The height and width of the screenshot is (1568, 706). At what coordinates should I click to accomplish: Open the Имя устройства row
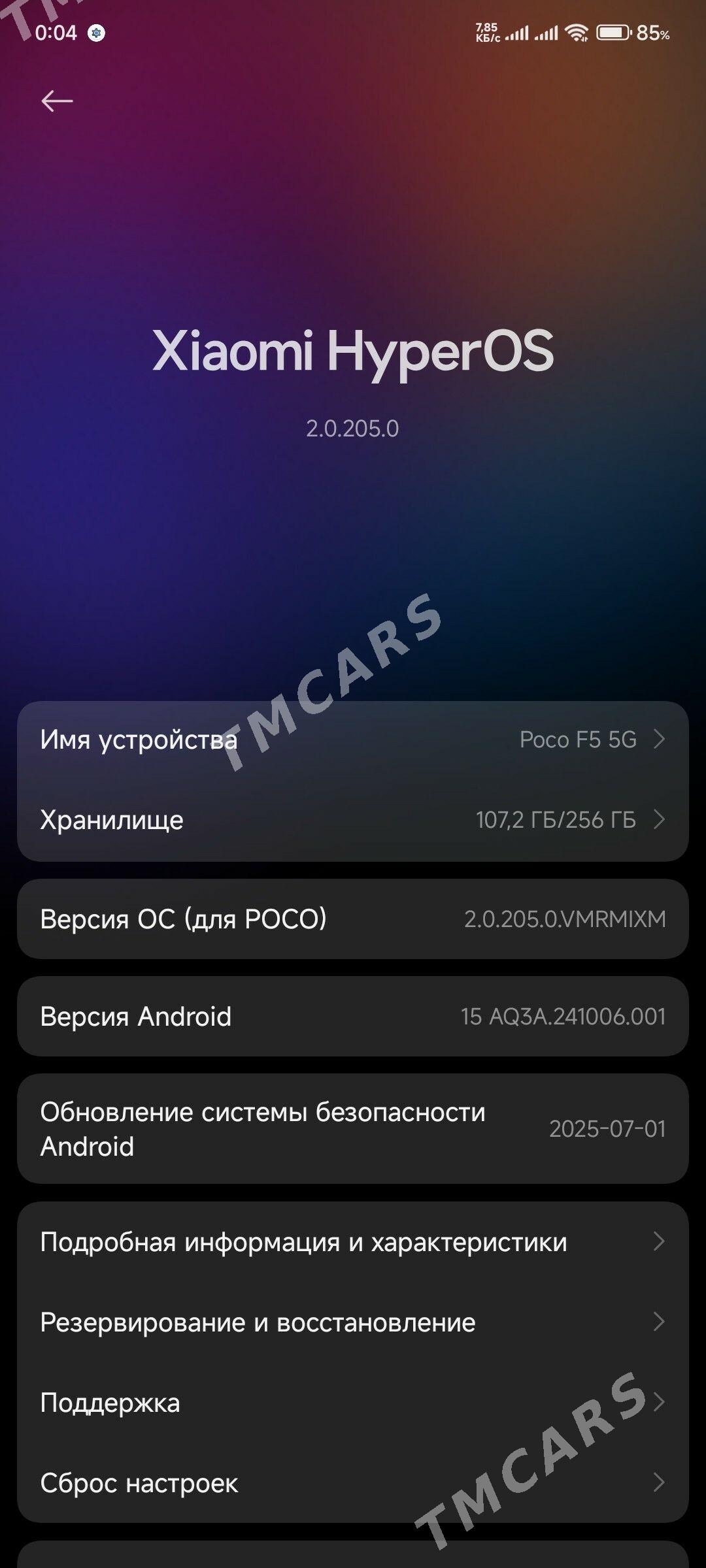[x=353, y=740]
